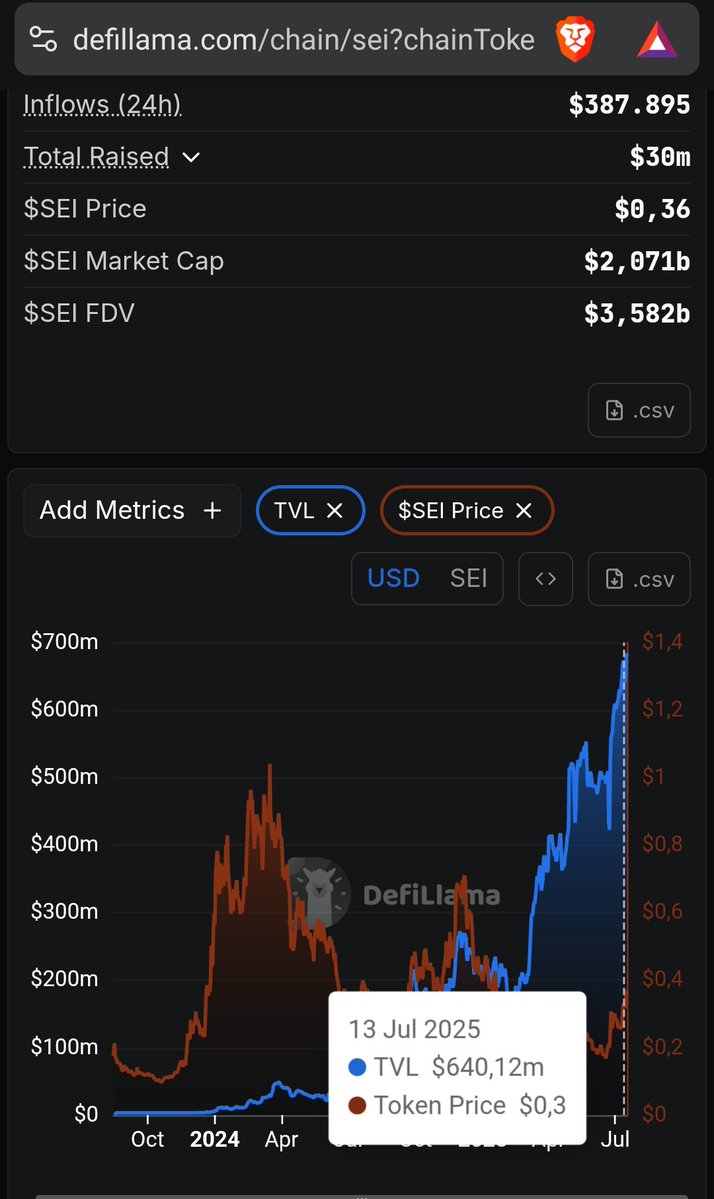Tap the address bar URL

(303, 39)
